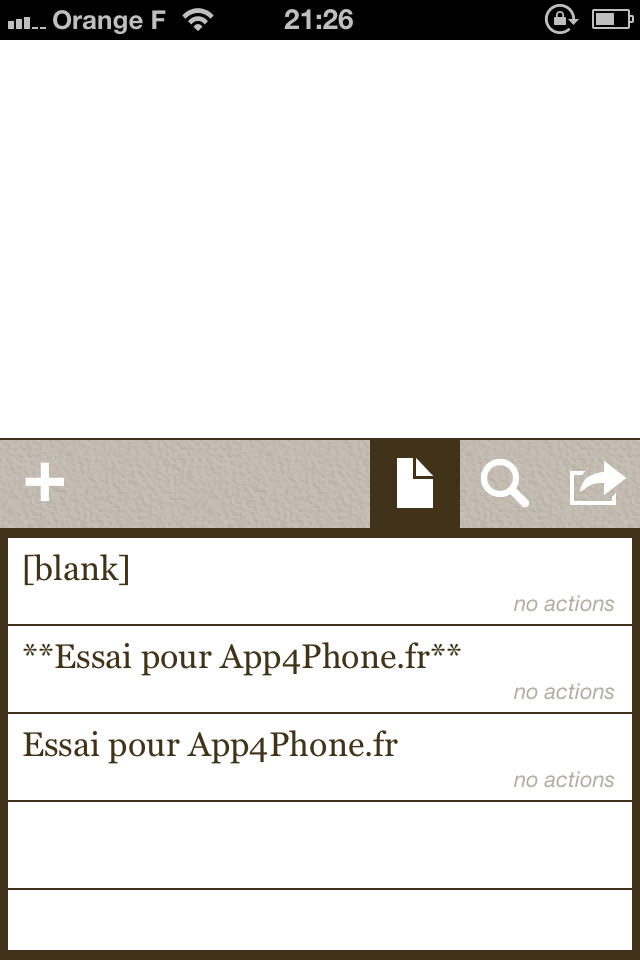Add a new note with the plus icon

[x=45, y=484]
